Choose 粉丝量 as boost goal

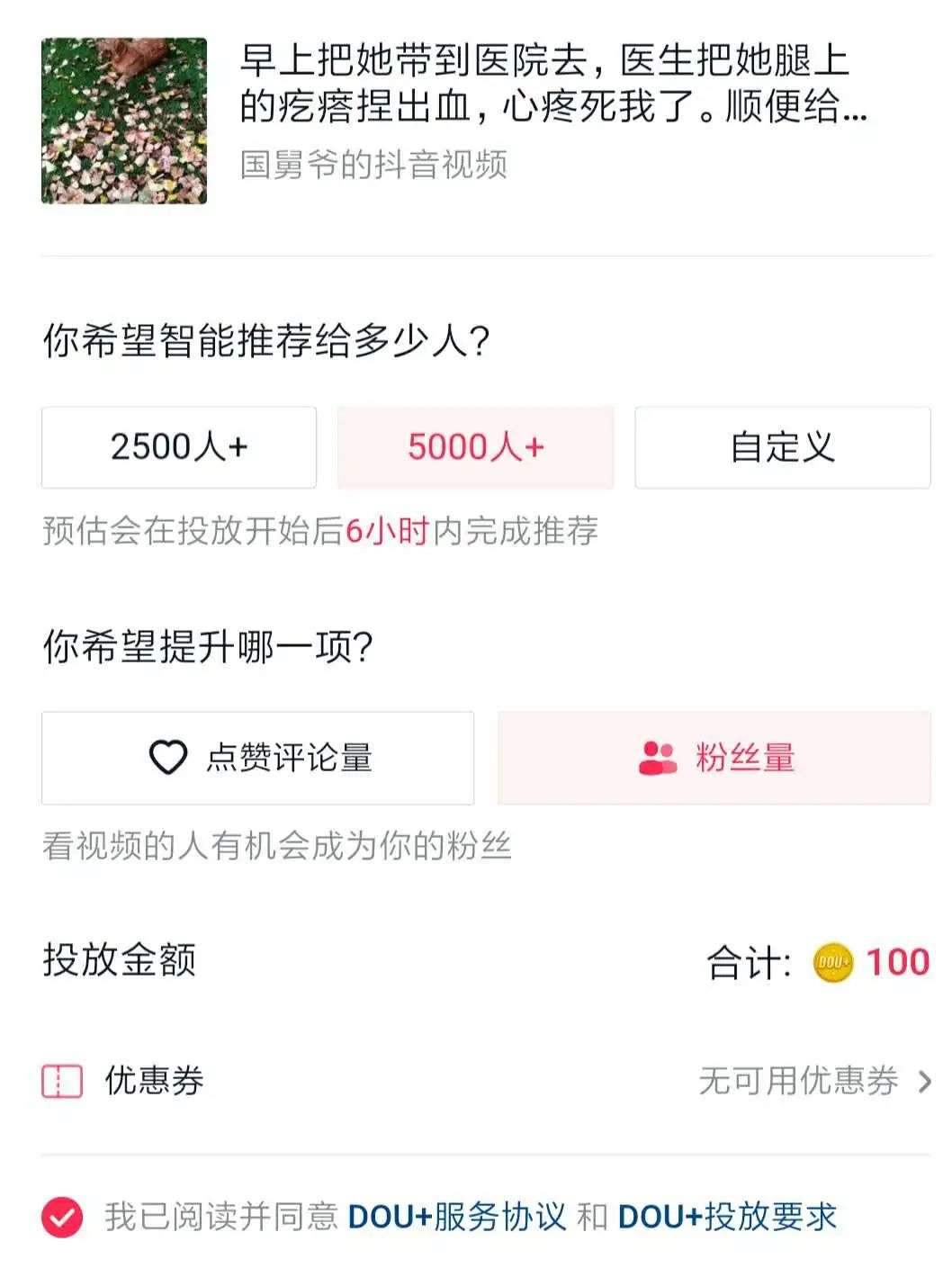click(x=714, y=758)
